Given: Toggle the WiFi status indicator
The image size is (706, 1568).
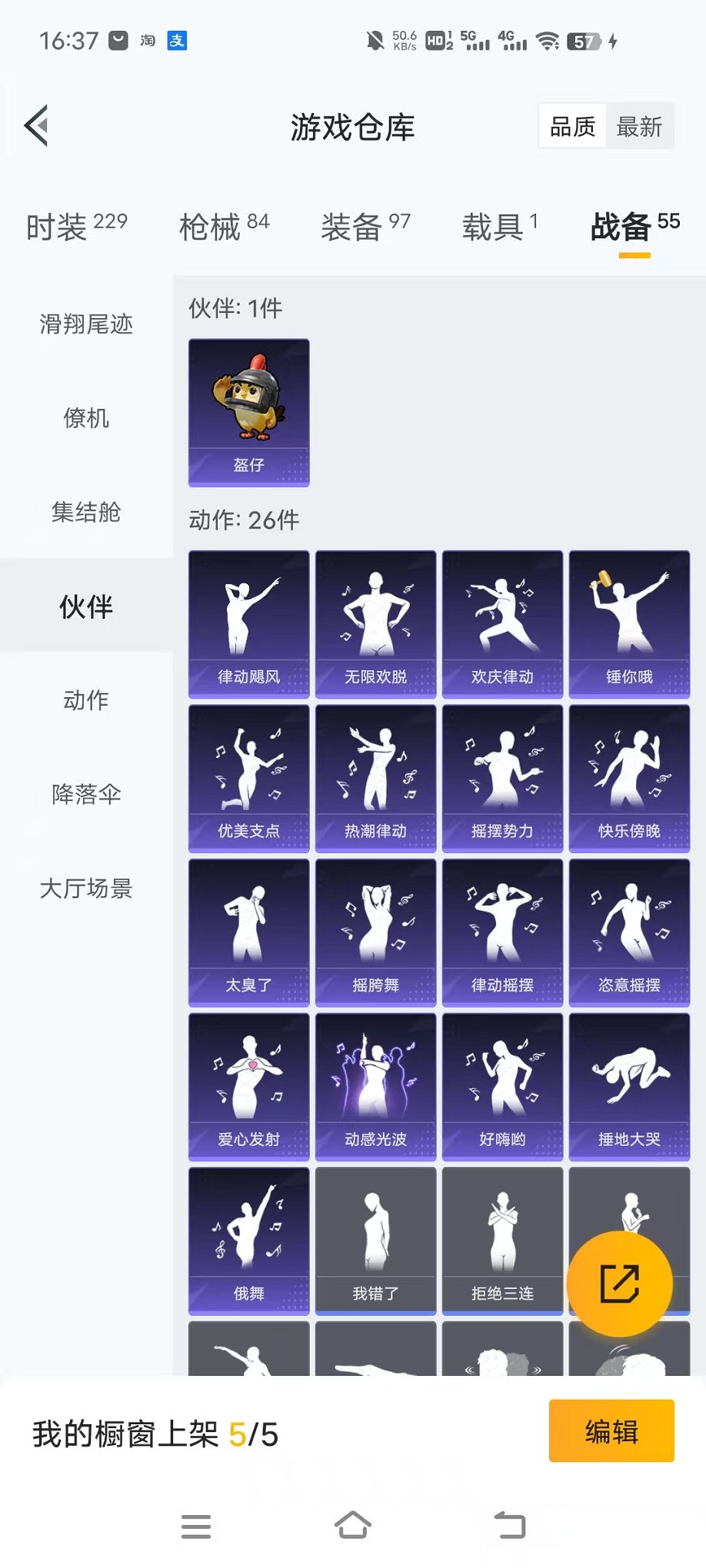Looking at the screenshot, I should [x=548, y=44].
